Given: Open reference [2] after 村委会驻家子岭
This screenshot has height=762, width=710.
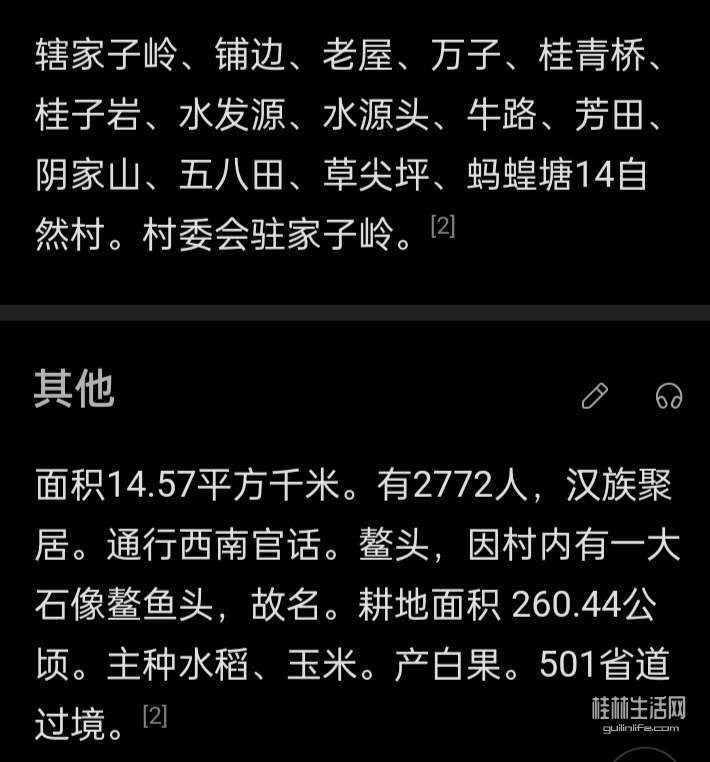Looking at the screenshot, I should click(443, 227).
